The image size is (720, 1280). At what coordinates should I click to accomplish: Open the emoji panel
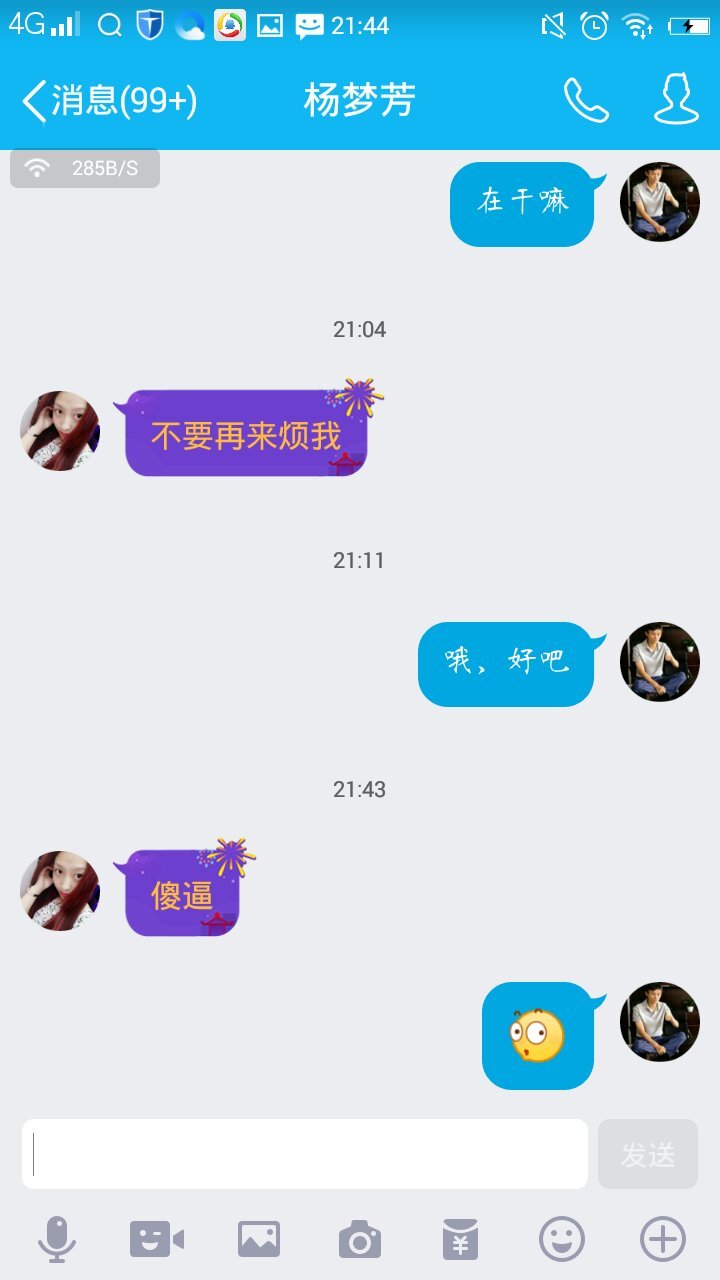pos(562,1240)
